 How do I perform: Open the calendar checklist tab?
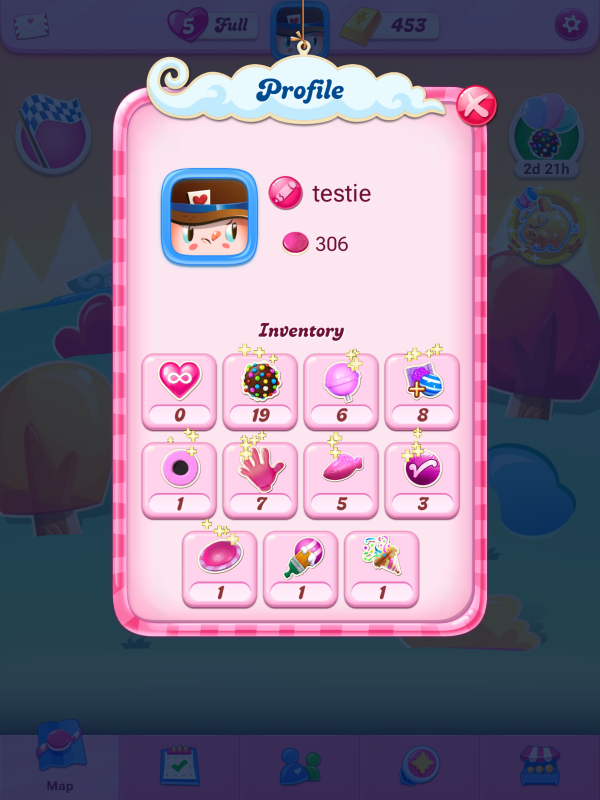(x=180, y=766)
